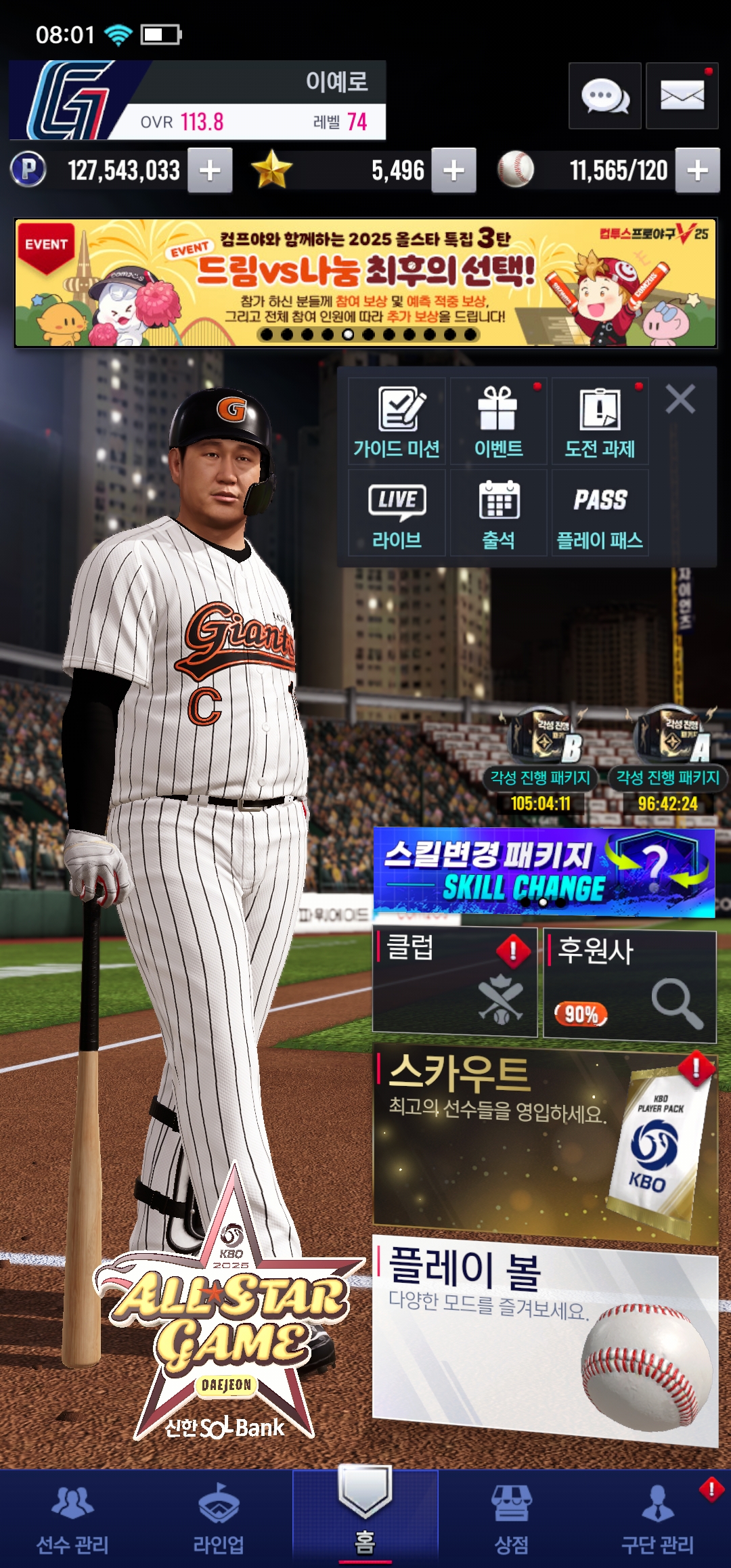Add more stars with the plus button
This screenshot has height=1568, width=731.
[x=453, y=171]
